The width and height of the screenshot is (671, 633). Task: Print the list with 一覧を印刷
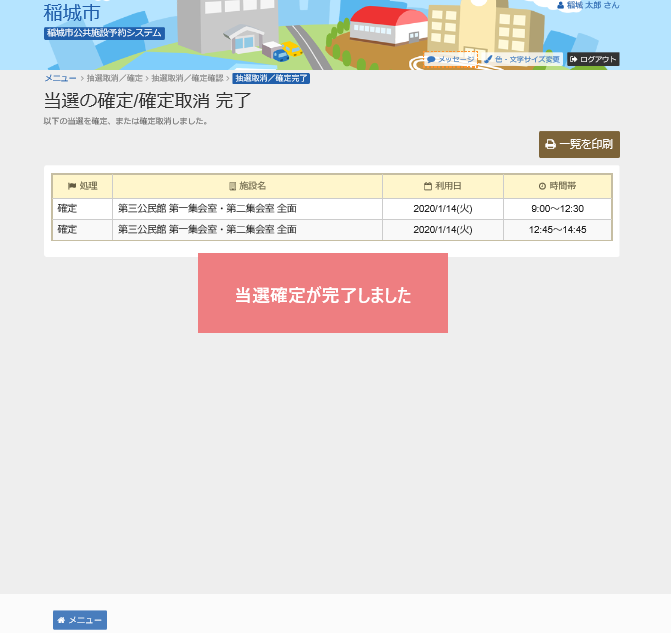tap(579, 144)
